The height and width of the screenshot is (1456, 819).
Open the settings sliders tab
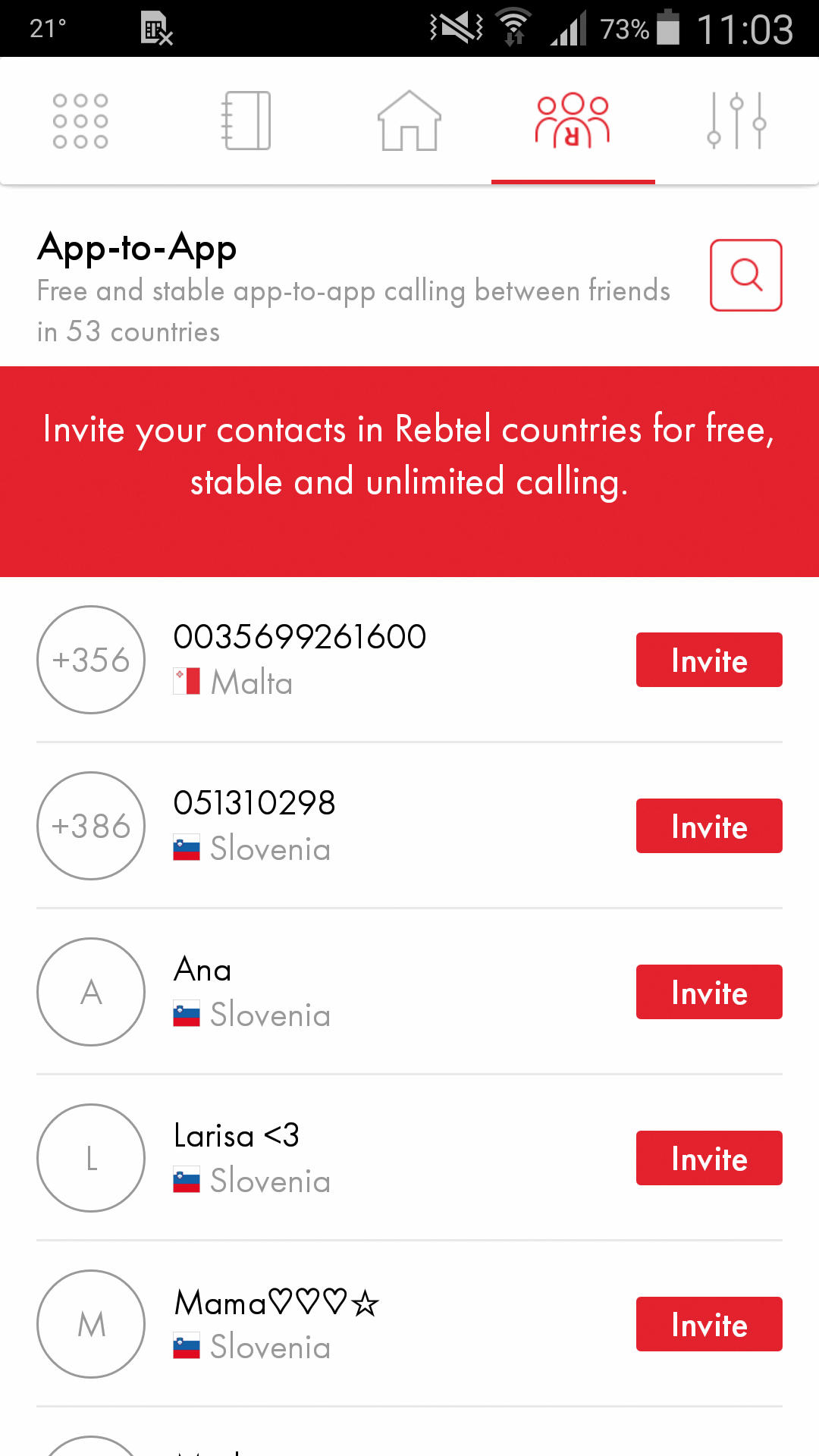[737, 121]
